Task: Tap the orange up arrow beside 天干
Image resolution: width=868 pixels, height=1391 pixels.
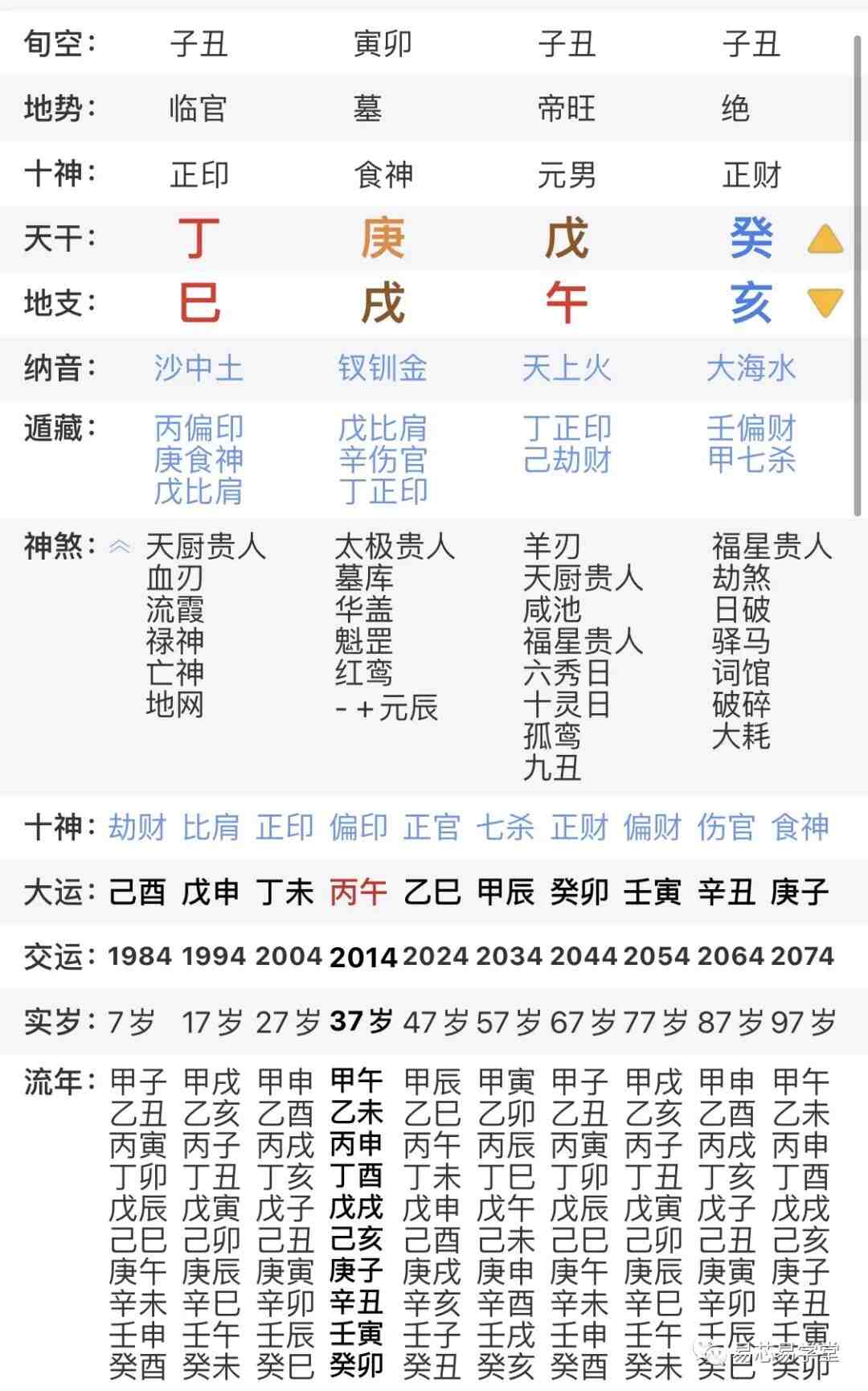Action: 825,239
